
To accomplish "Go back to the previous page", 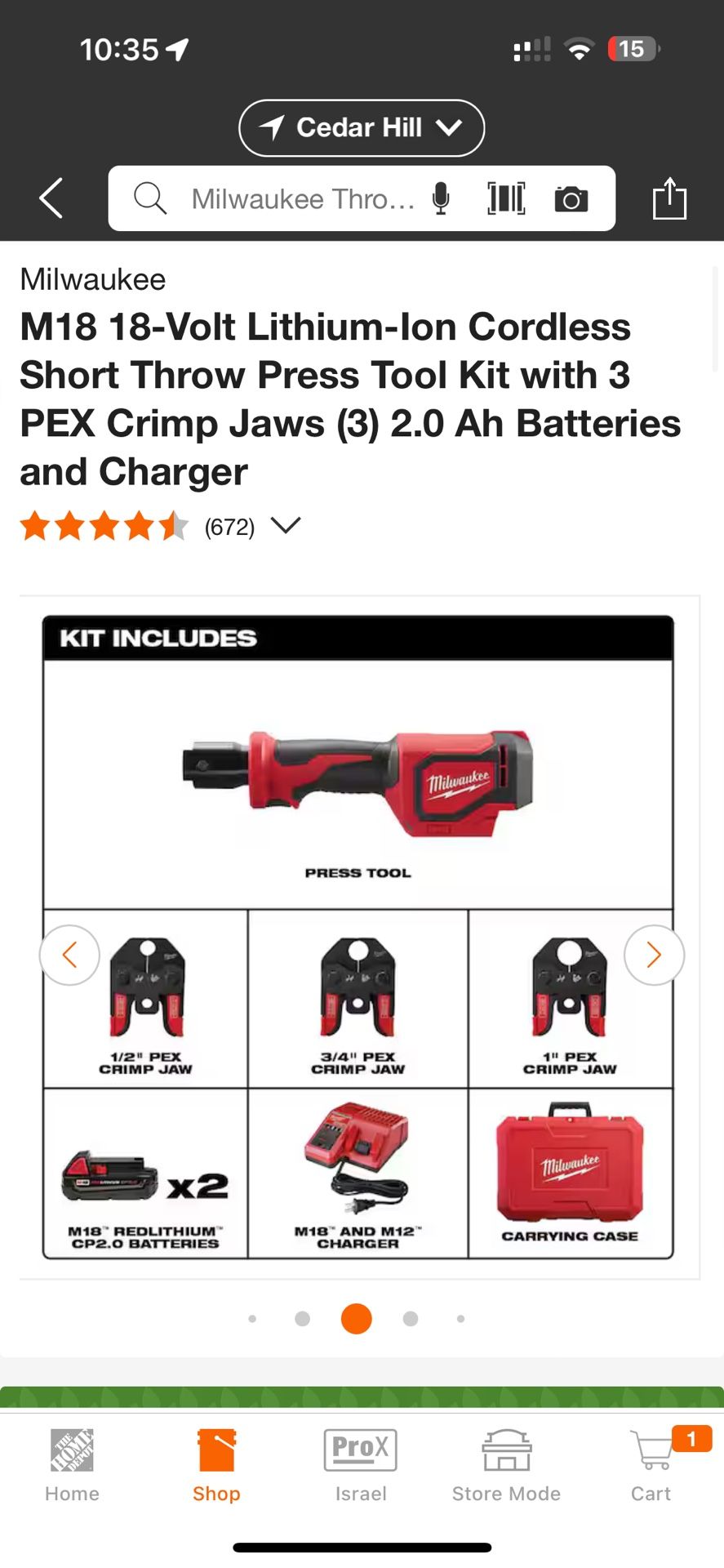I will click(51, 198).
